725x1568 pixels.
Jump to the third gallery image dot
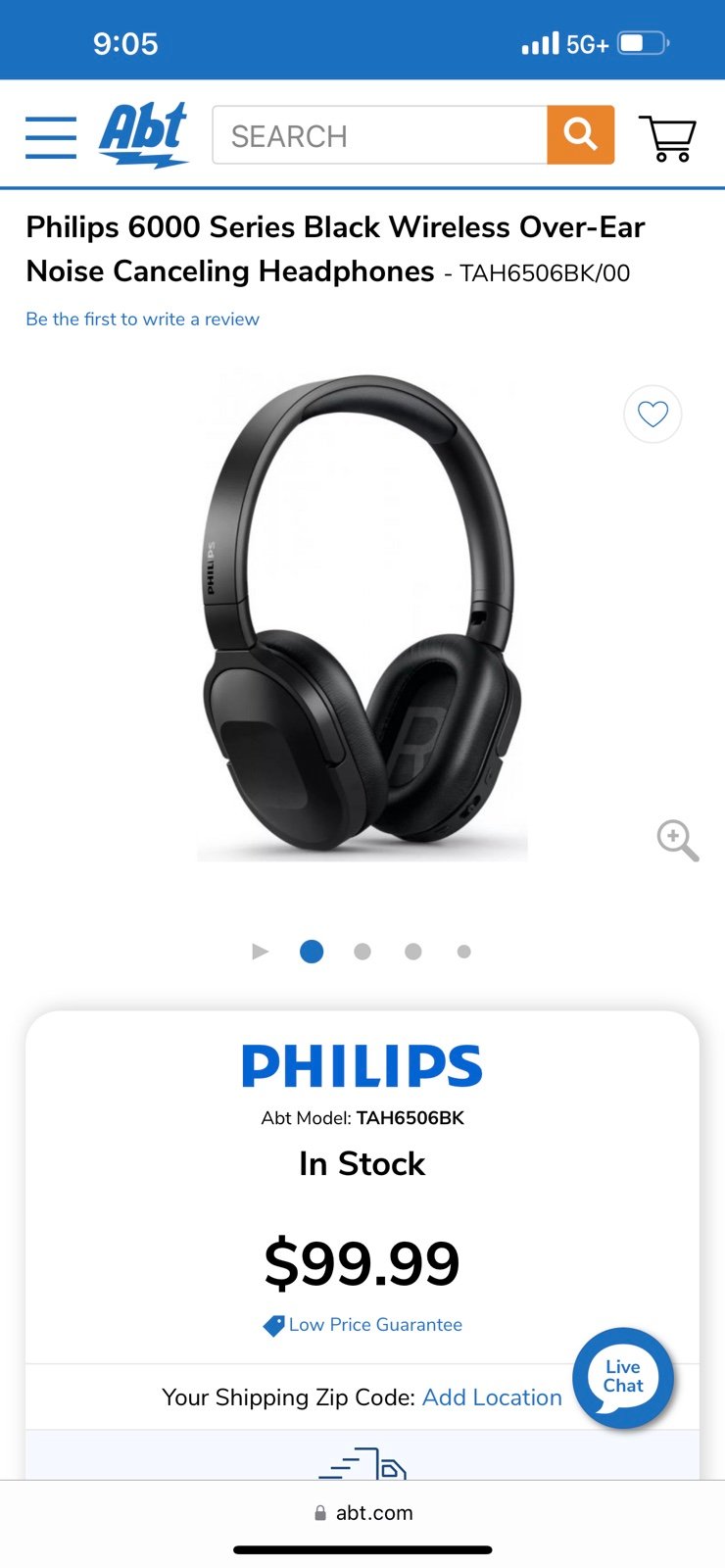[x=413, y=952]
